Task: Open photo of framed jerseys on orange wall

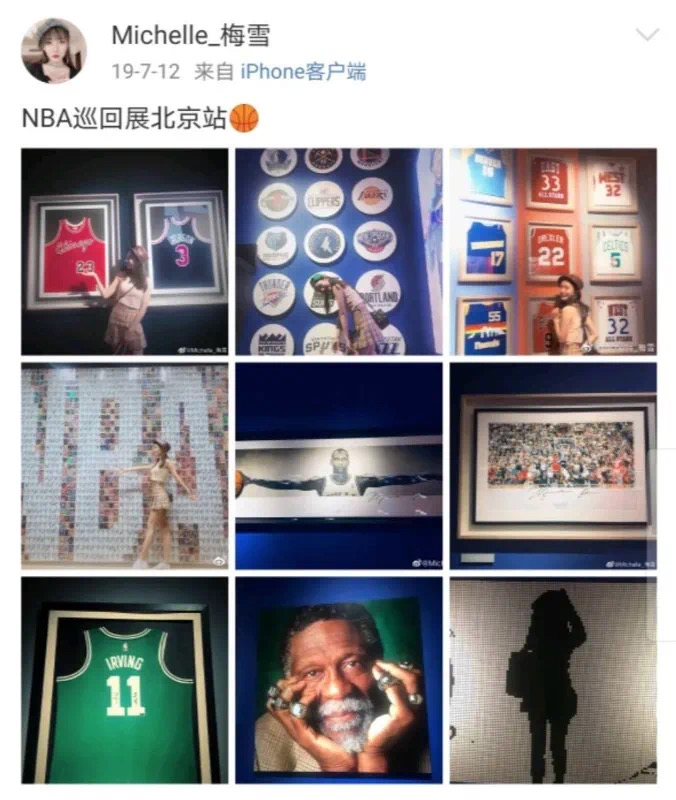Action: 553,252
